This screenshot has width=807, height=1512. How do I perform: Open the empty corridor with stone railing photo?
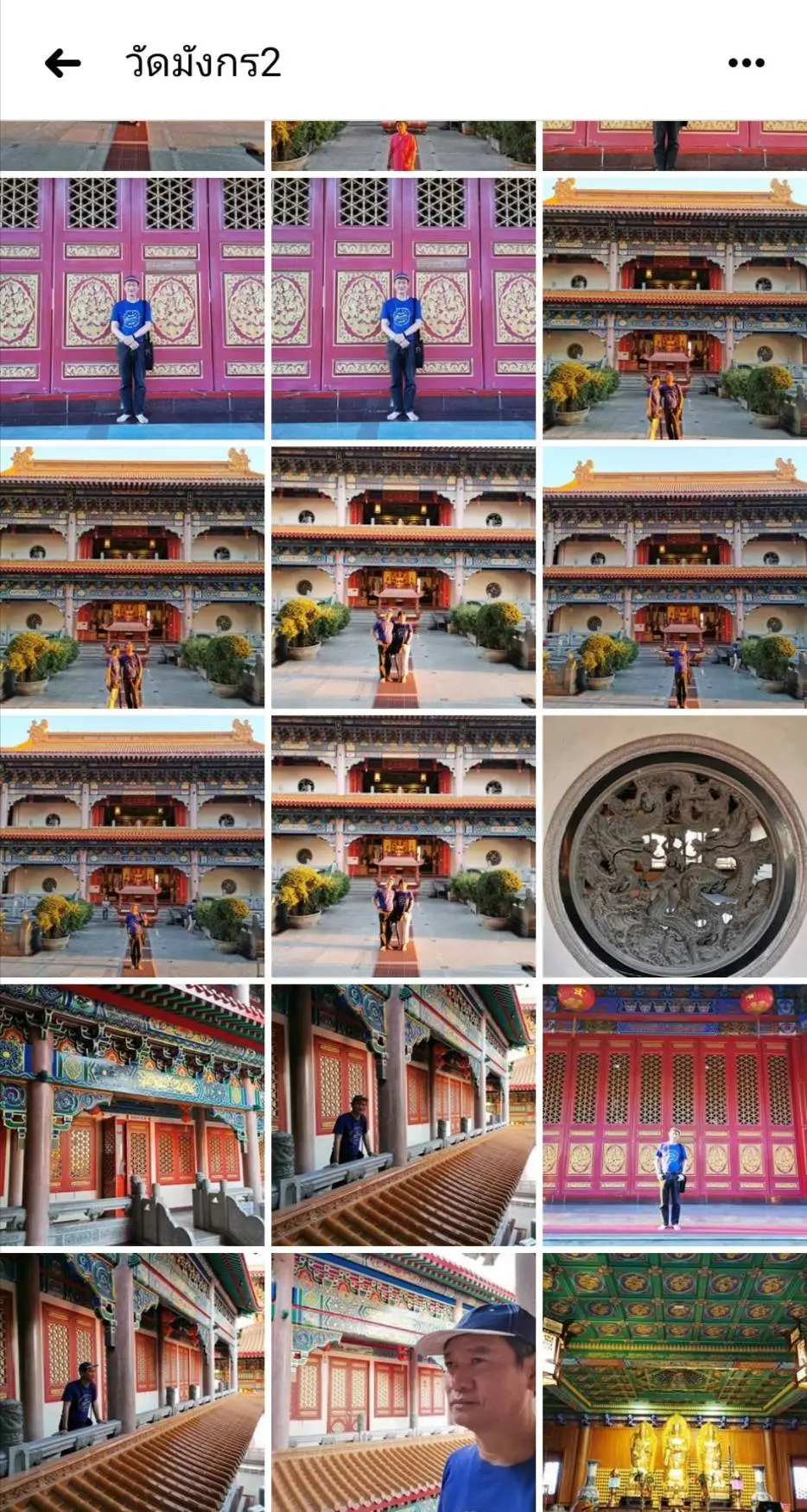132,1114
